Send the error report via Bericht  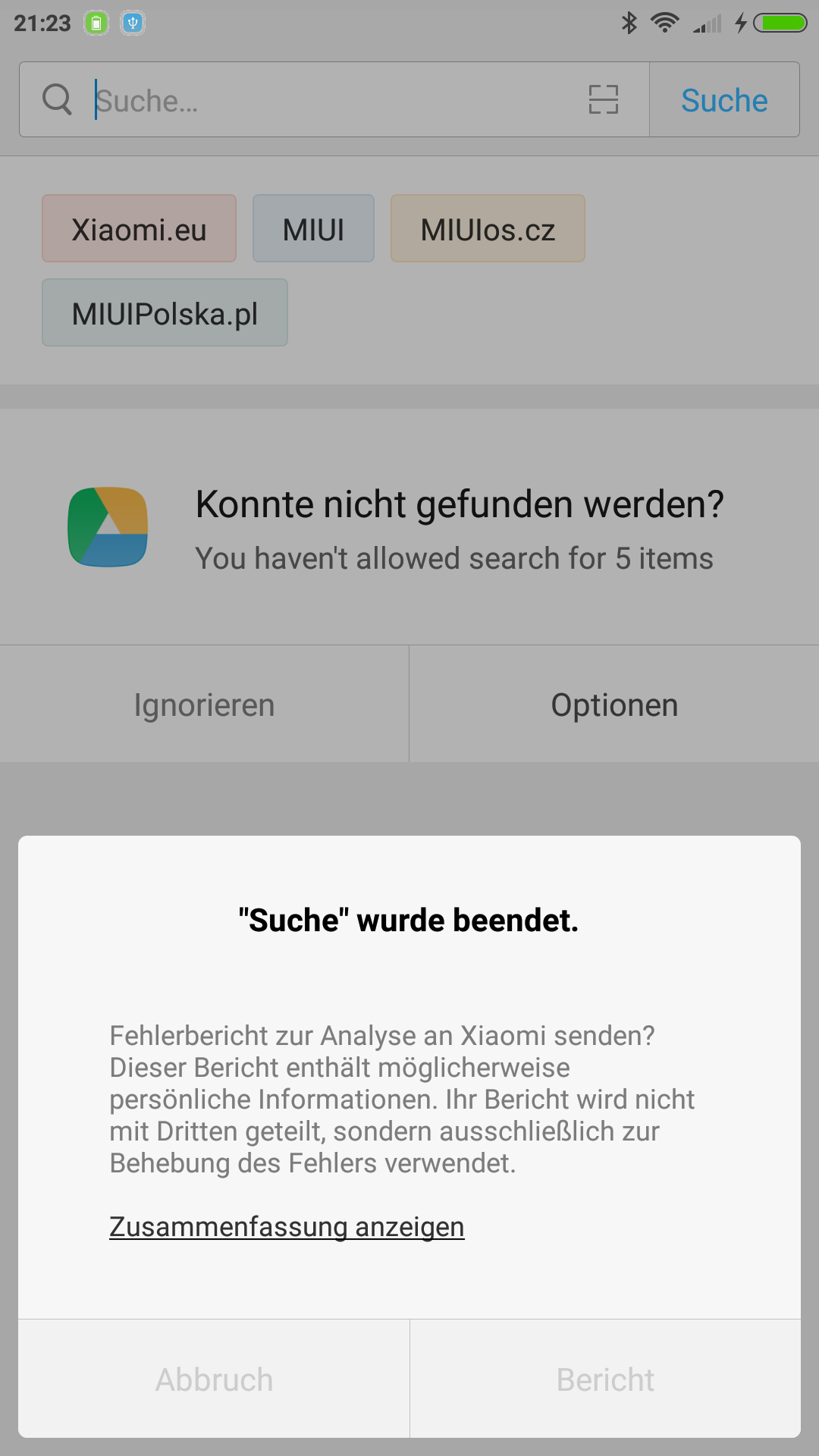pos(605,1379)
